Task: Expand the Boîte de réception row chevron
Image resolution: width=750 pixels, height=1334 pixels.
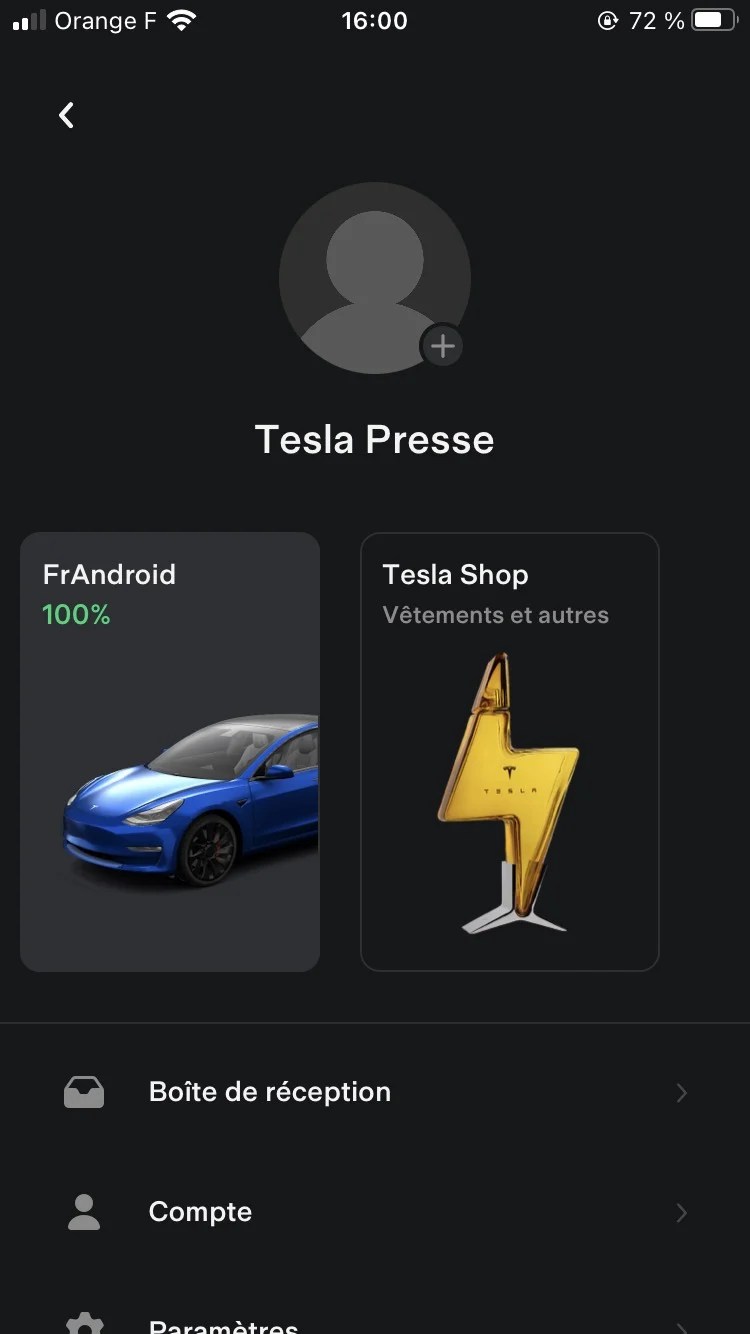Action: click(x=682, y=1093)
